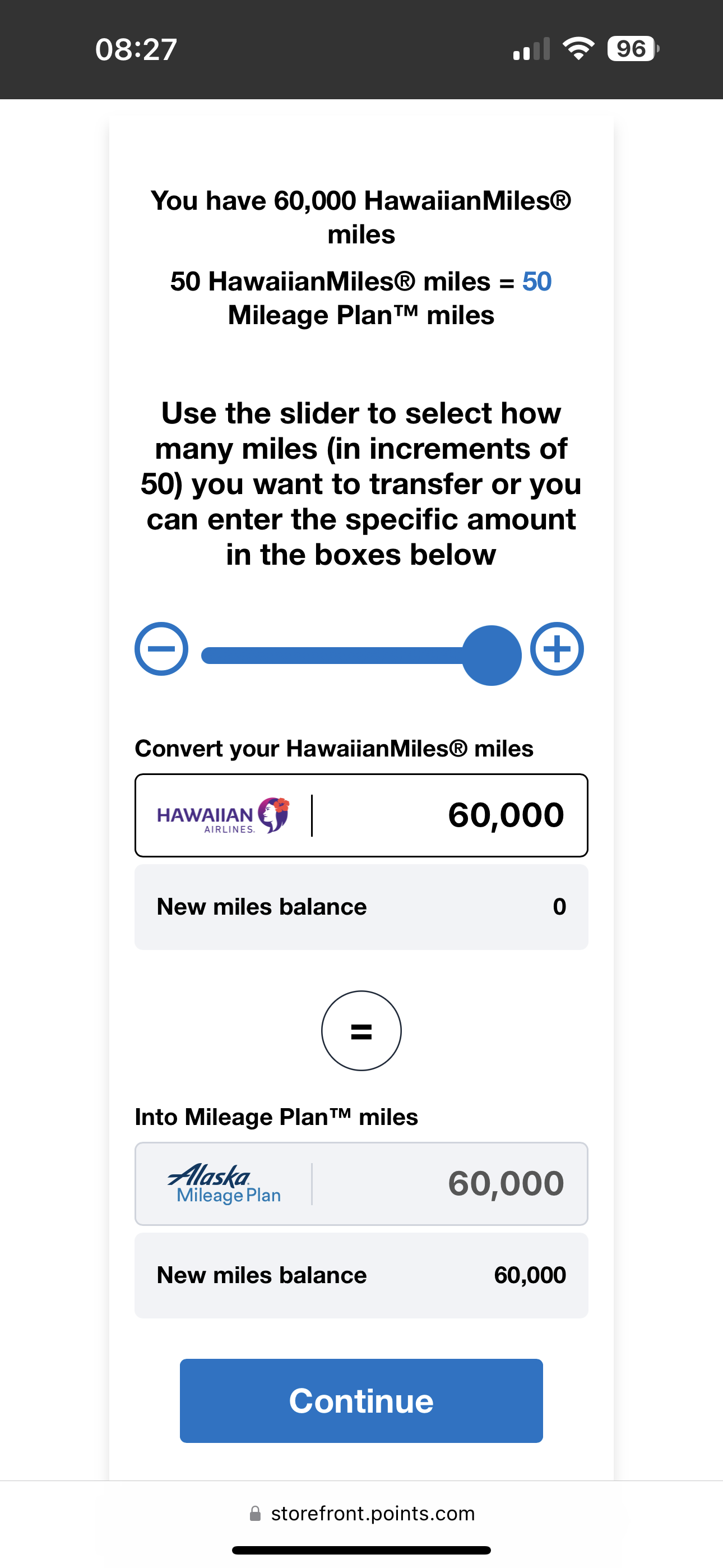
Task: Tap the Mileage Plan miles field
Action: [x=361, y=1184]
